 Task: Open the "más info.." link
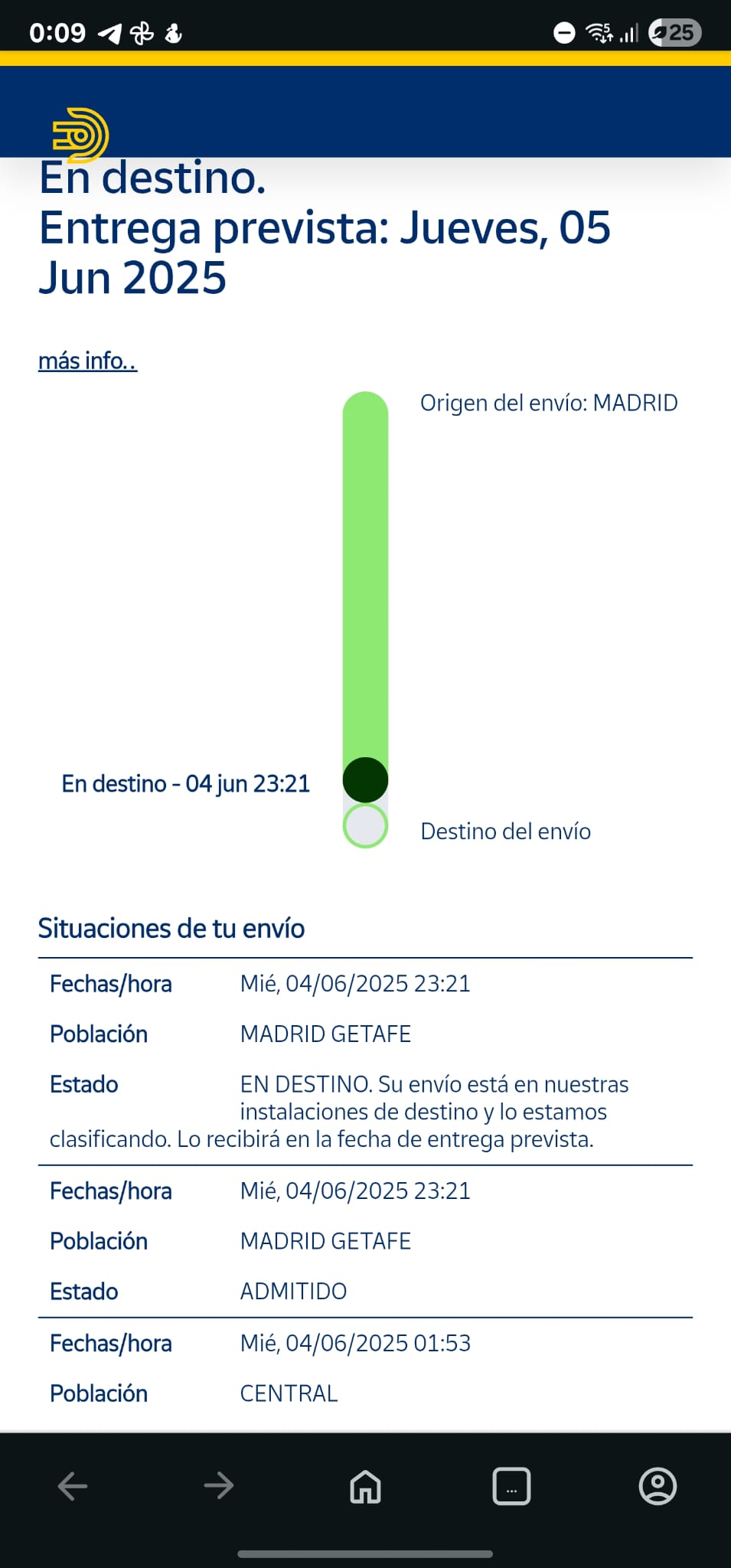point(88,361)
